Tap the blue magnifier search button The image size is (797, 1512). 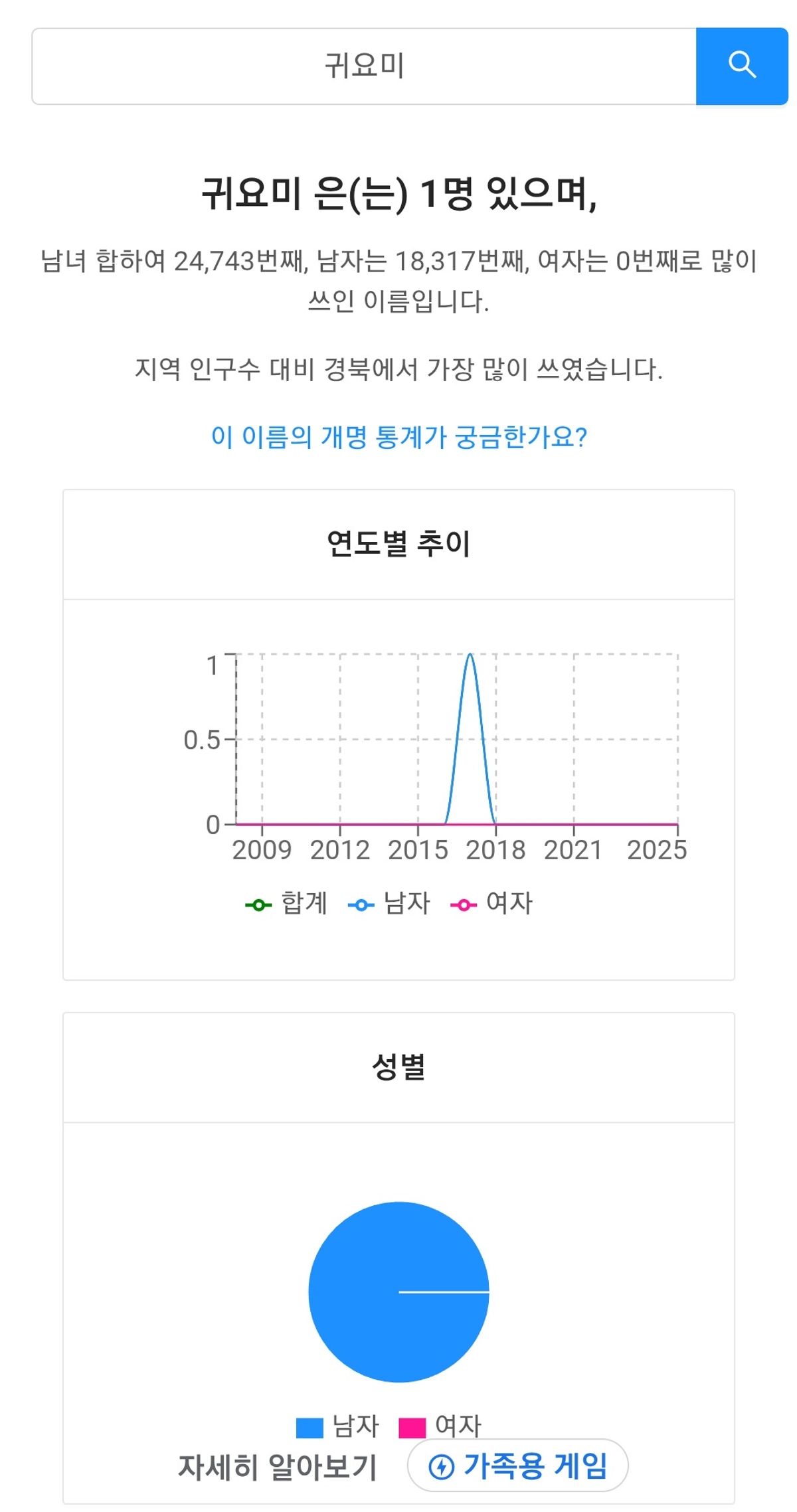point(741,66)
